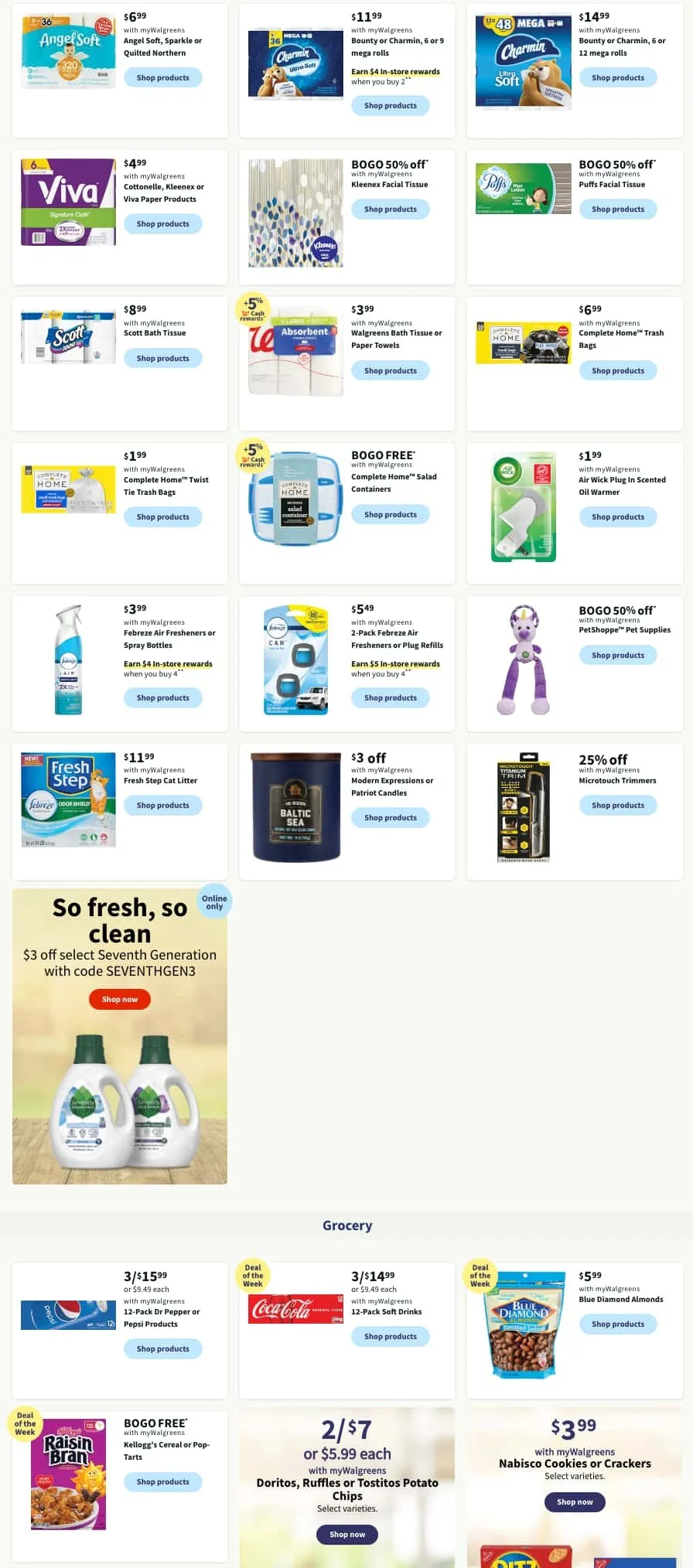Shop products for Air Wick Oil Warmer
Image resolution: width=693 pixels, height=1568 pixels.
tap(617, 516)
